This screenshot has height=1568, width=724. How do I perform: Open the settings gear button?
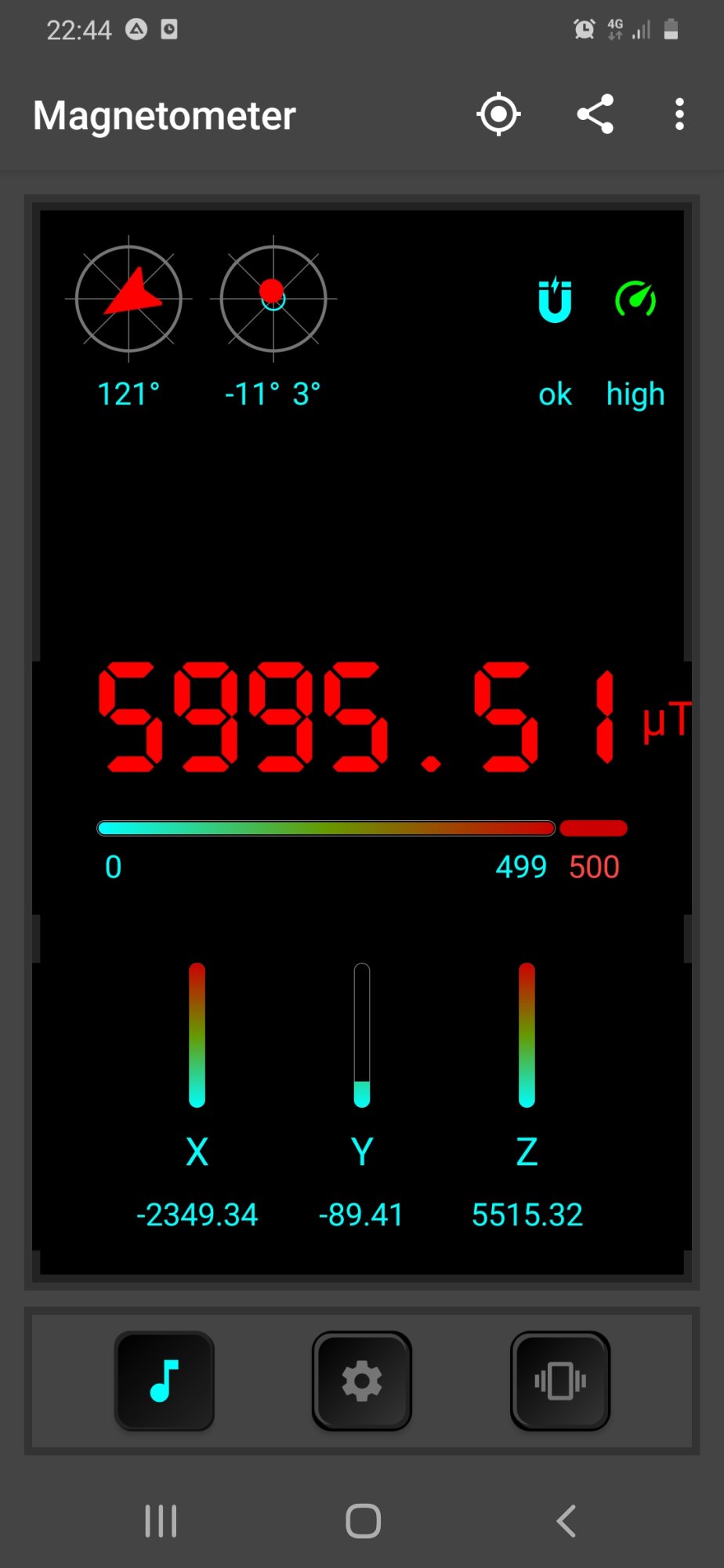click(362, 1380)
